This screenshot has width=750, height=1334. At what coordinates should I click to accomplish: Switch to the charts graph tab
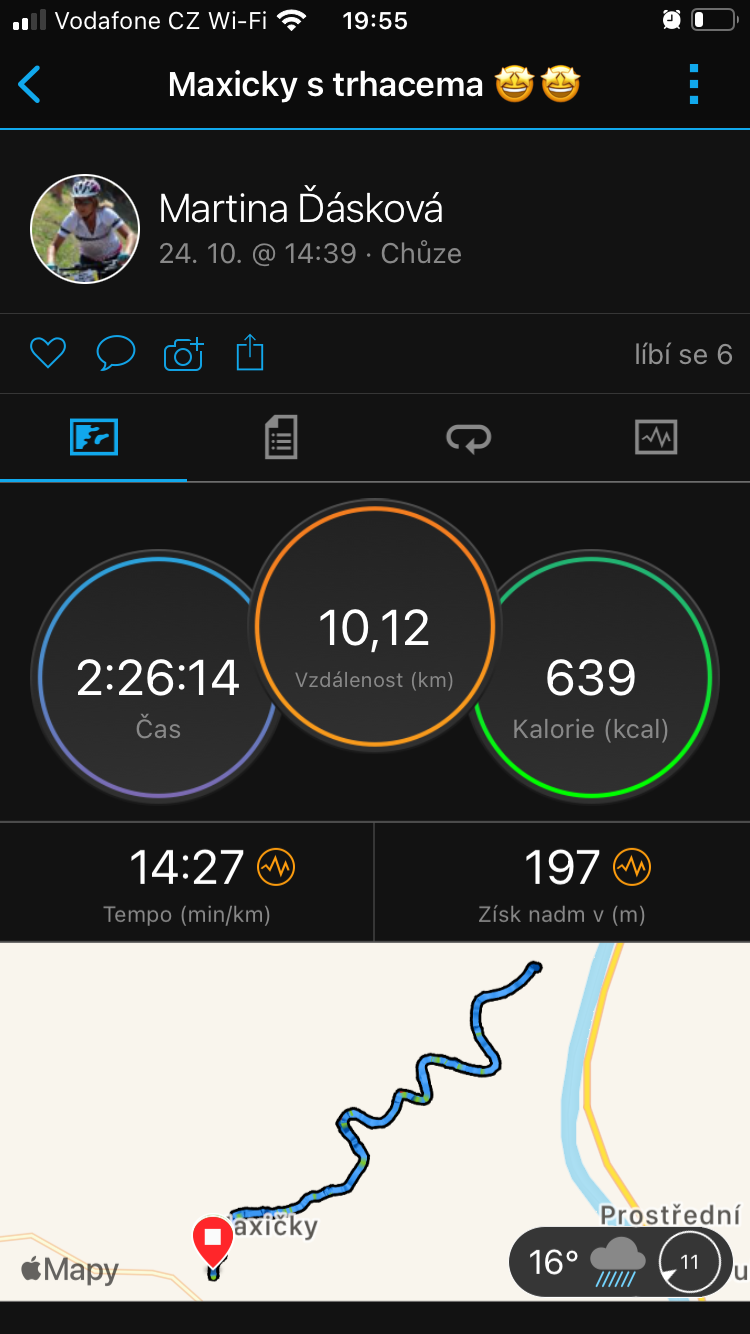[656, 437]
